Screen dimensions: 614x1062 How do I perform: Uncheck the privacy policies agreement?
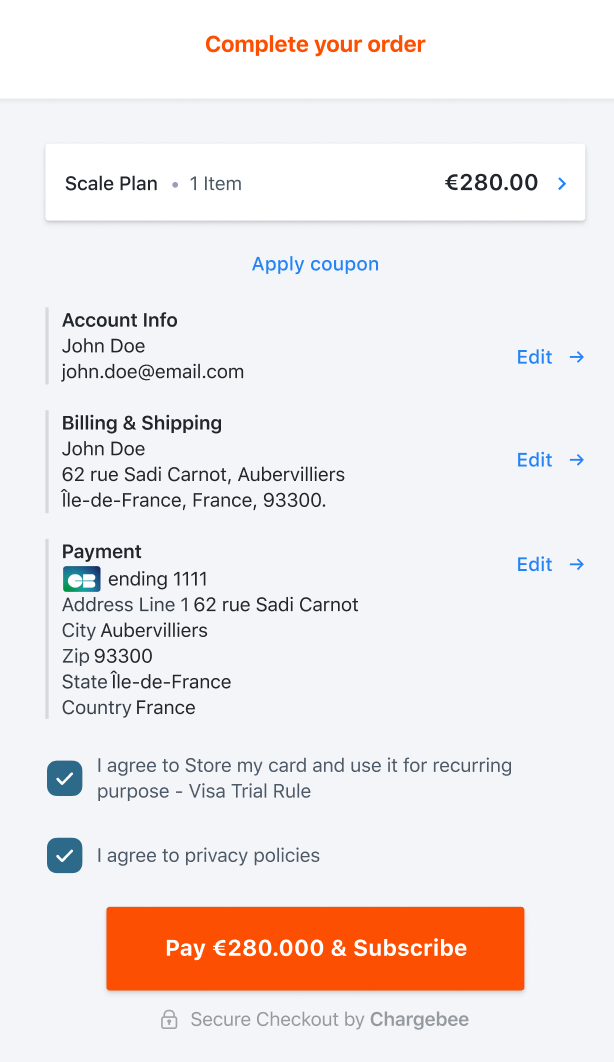point(65,856)
